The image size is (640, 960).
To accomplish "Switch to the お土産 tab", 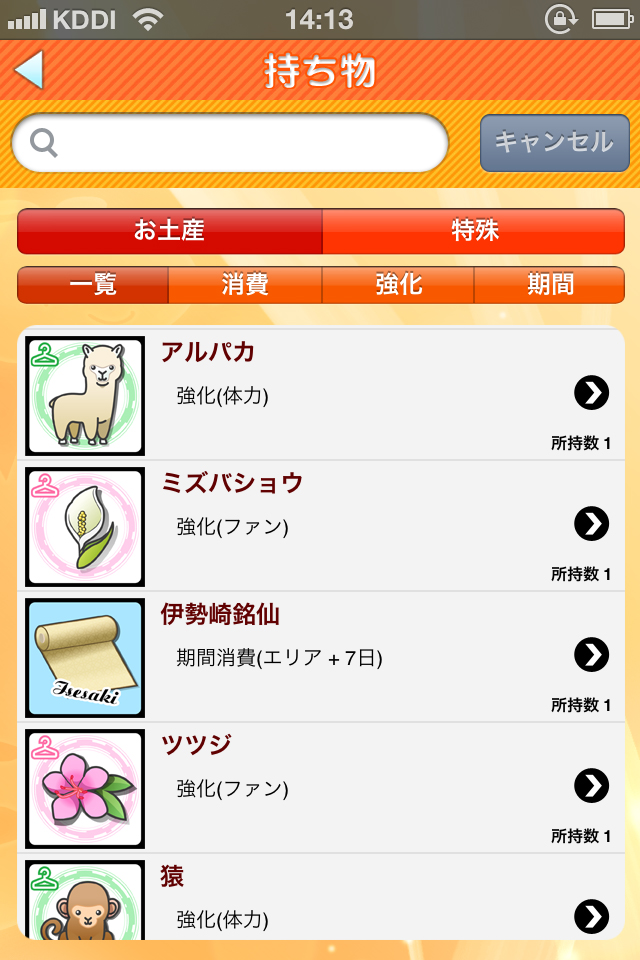I will click(x=170, y=231).
